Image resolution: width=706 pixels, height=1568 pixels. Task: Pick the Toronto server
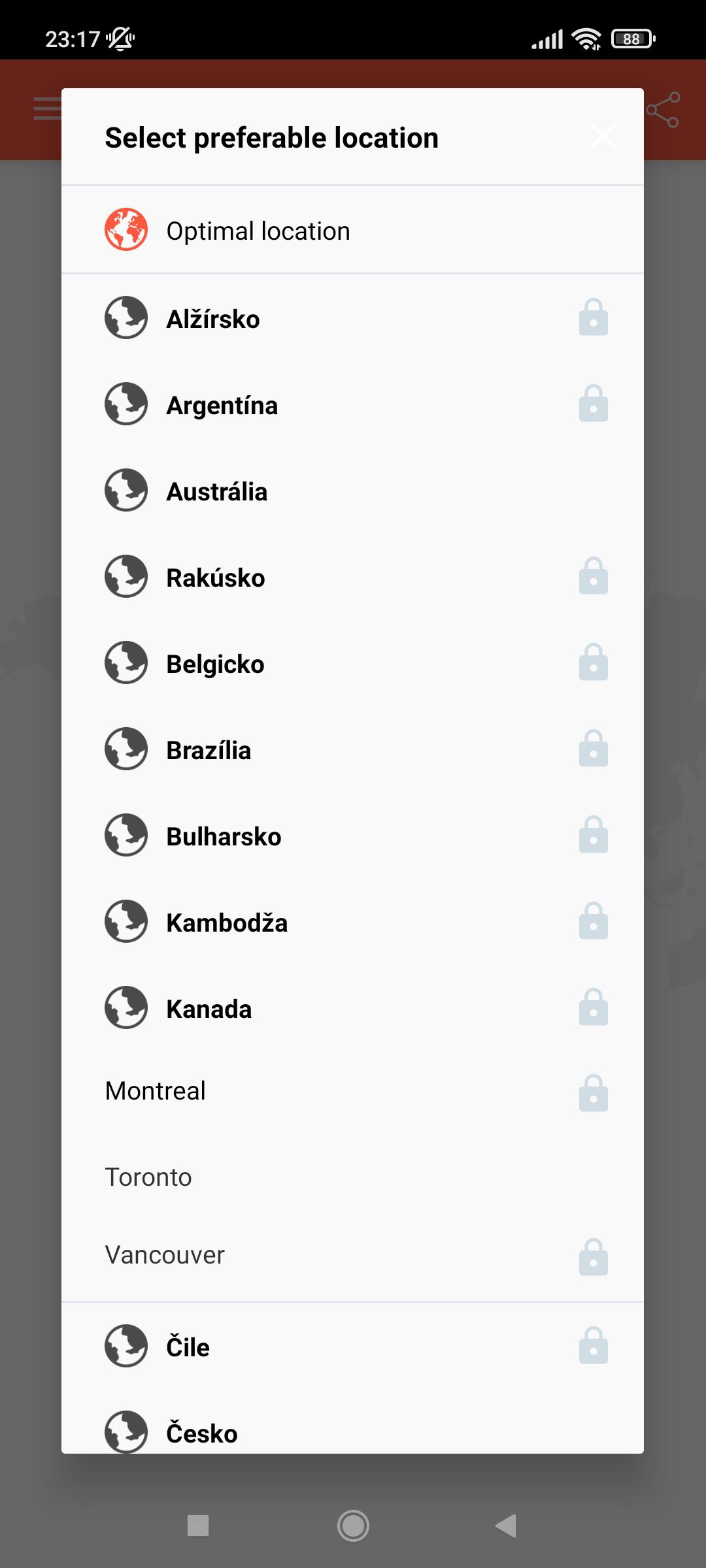click(x=352, y=1177)
